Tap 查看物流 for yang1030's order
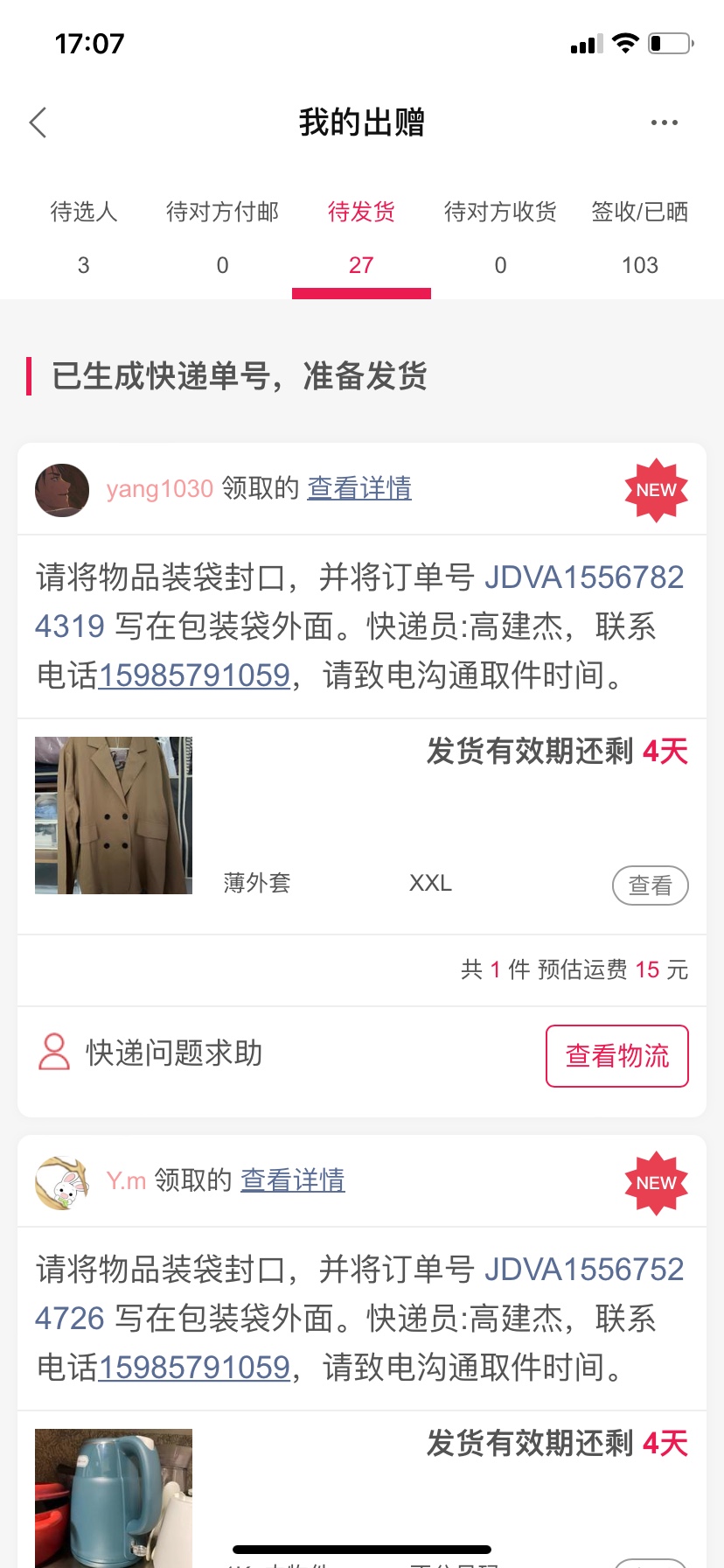This screenshot has height=1568, width=724. (x=617, y=1056)
